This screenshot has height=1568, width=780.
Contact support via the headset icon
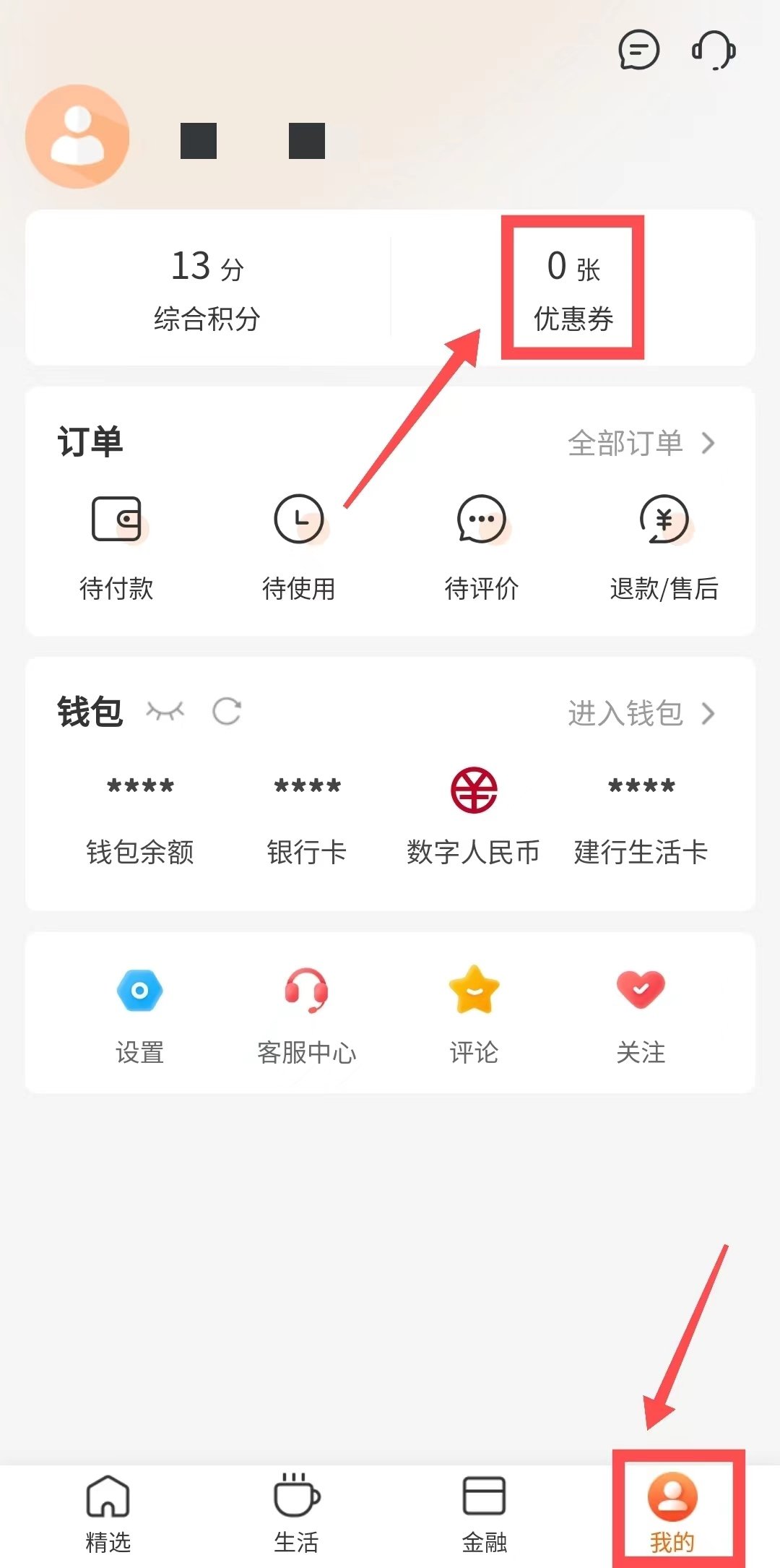pos(714,51)
